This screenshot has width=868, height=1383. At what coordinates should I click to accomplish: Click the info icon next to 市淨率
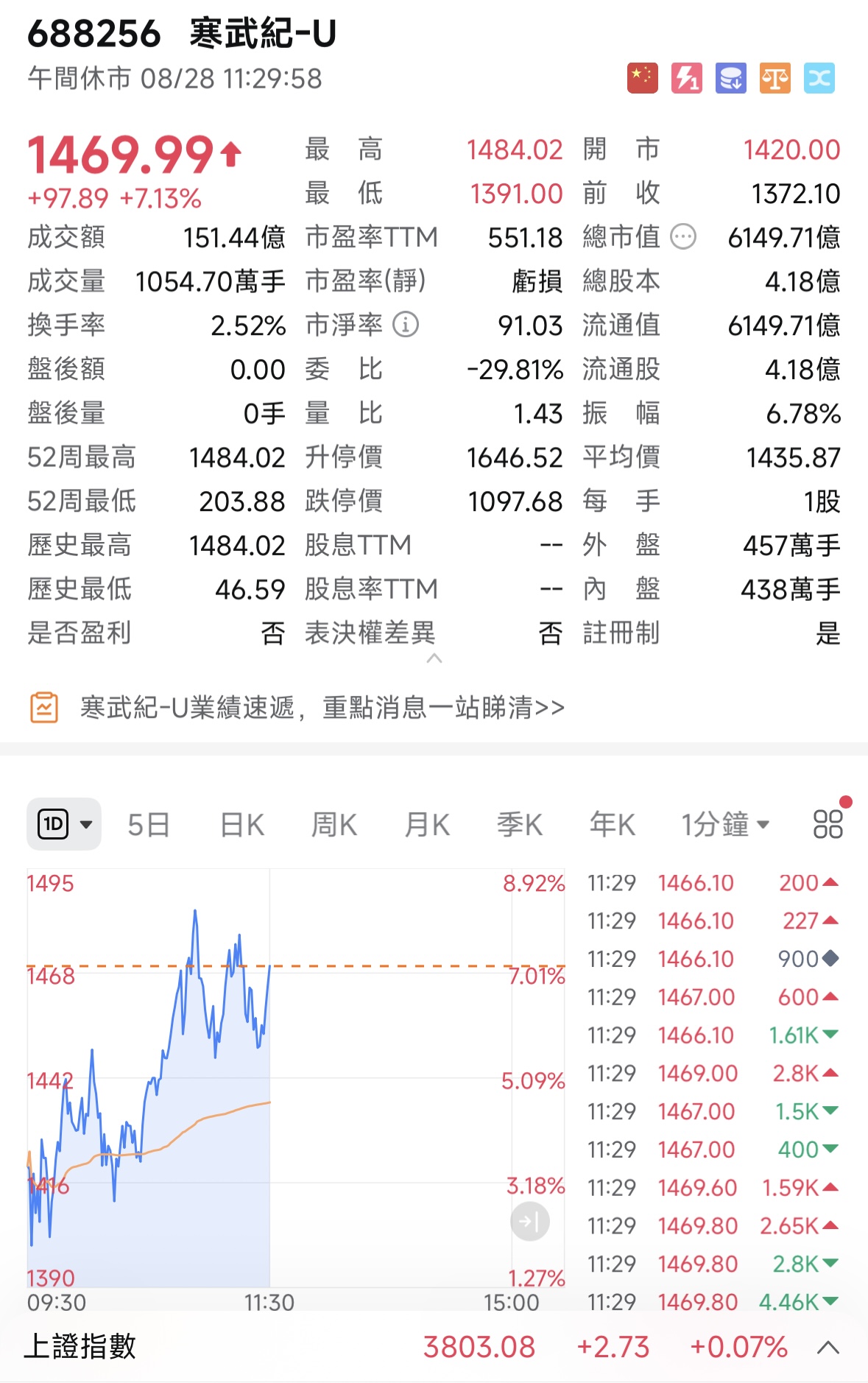[403, 325]
